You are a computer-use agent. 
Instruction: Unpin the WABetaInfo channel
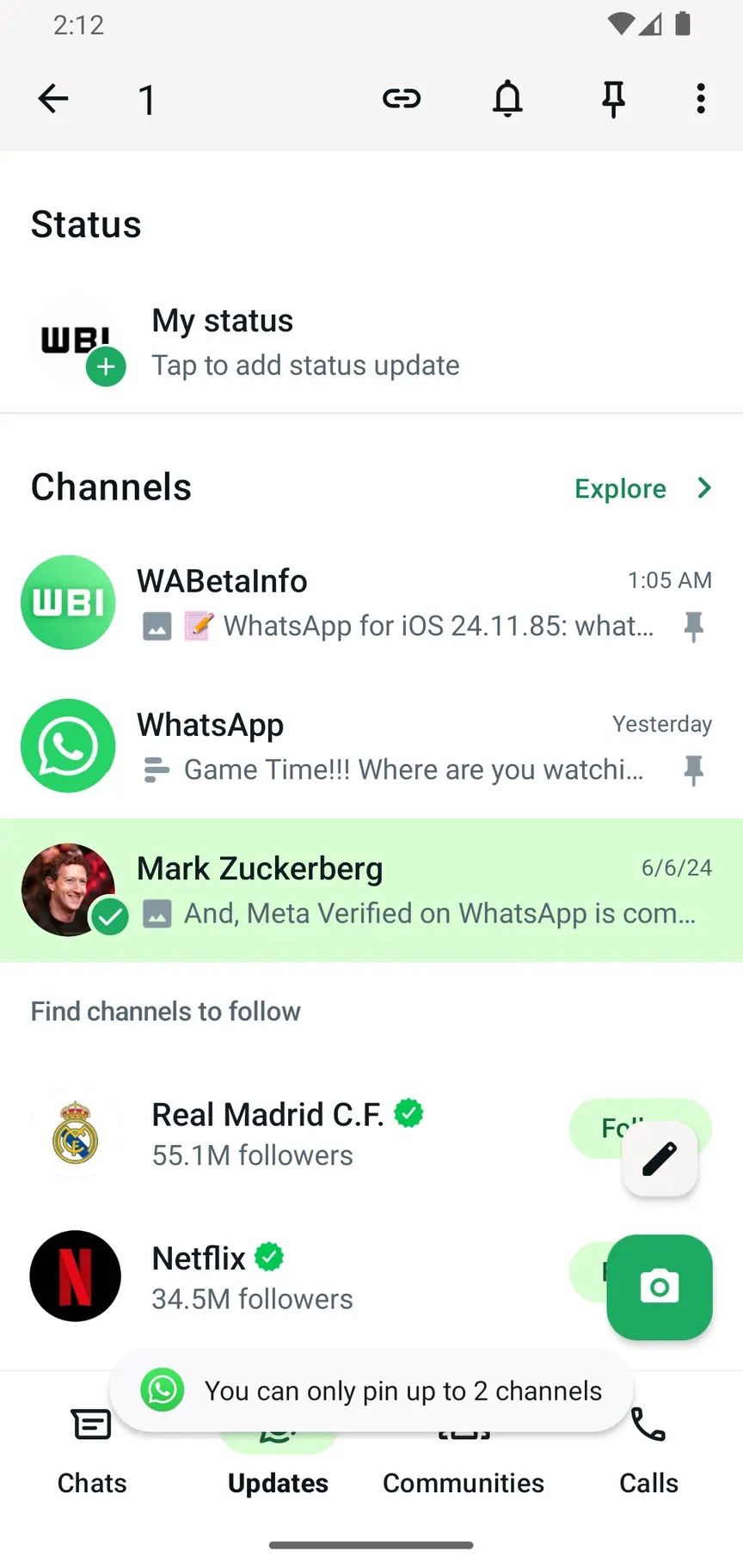(x=693, y=627)
